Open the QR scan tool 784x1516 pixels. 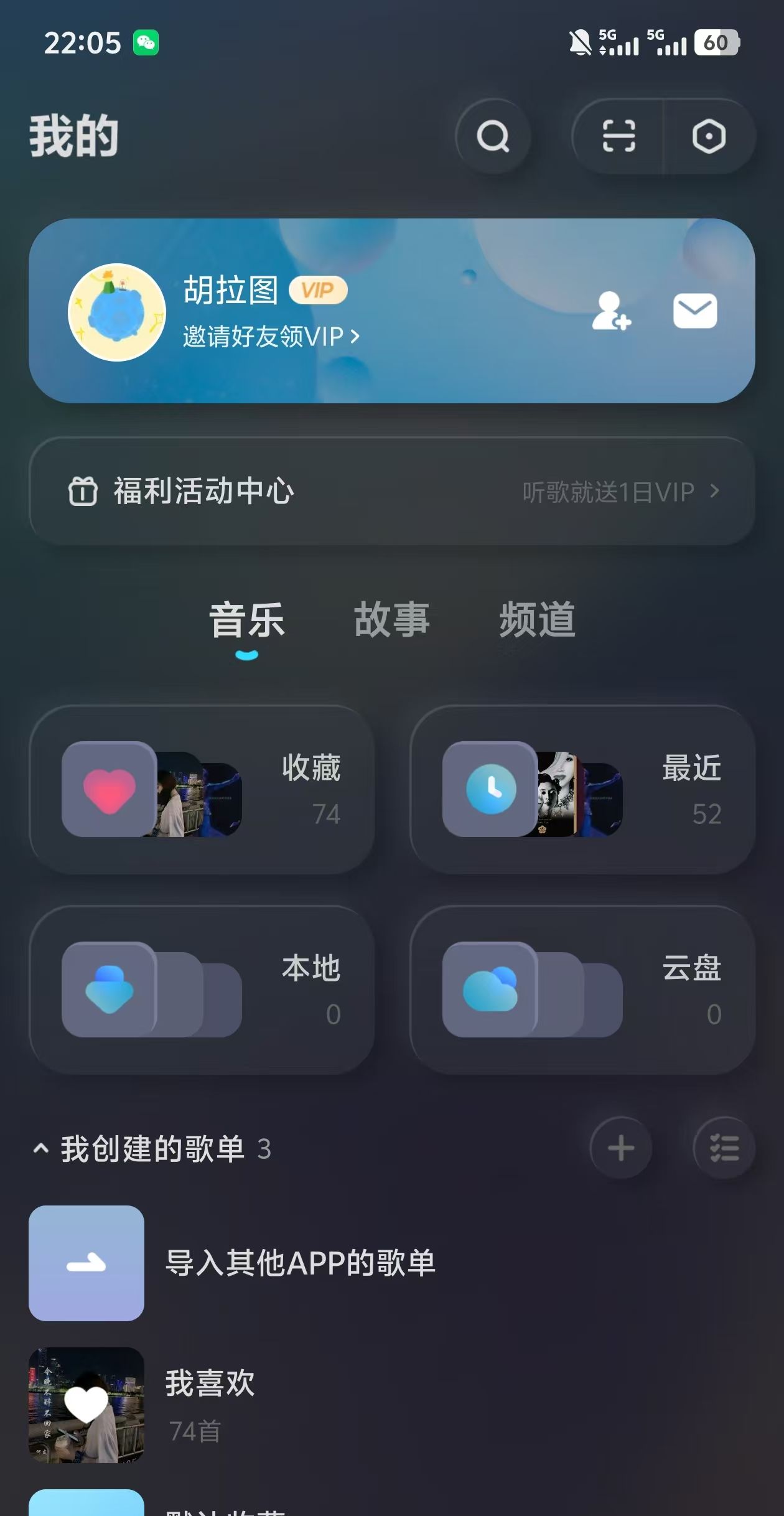point(618,136)
